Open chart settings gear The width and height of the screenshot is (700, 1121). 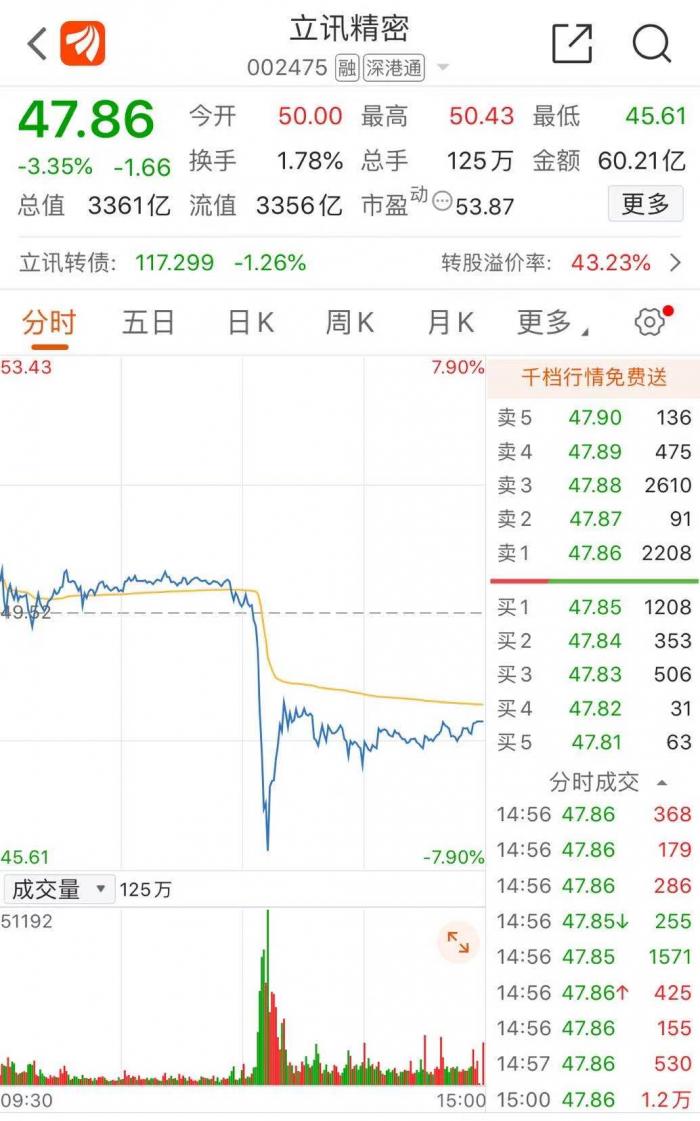click(x=650, y=322)
